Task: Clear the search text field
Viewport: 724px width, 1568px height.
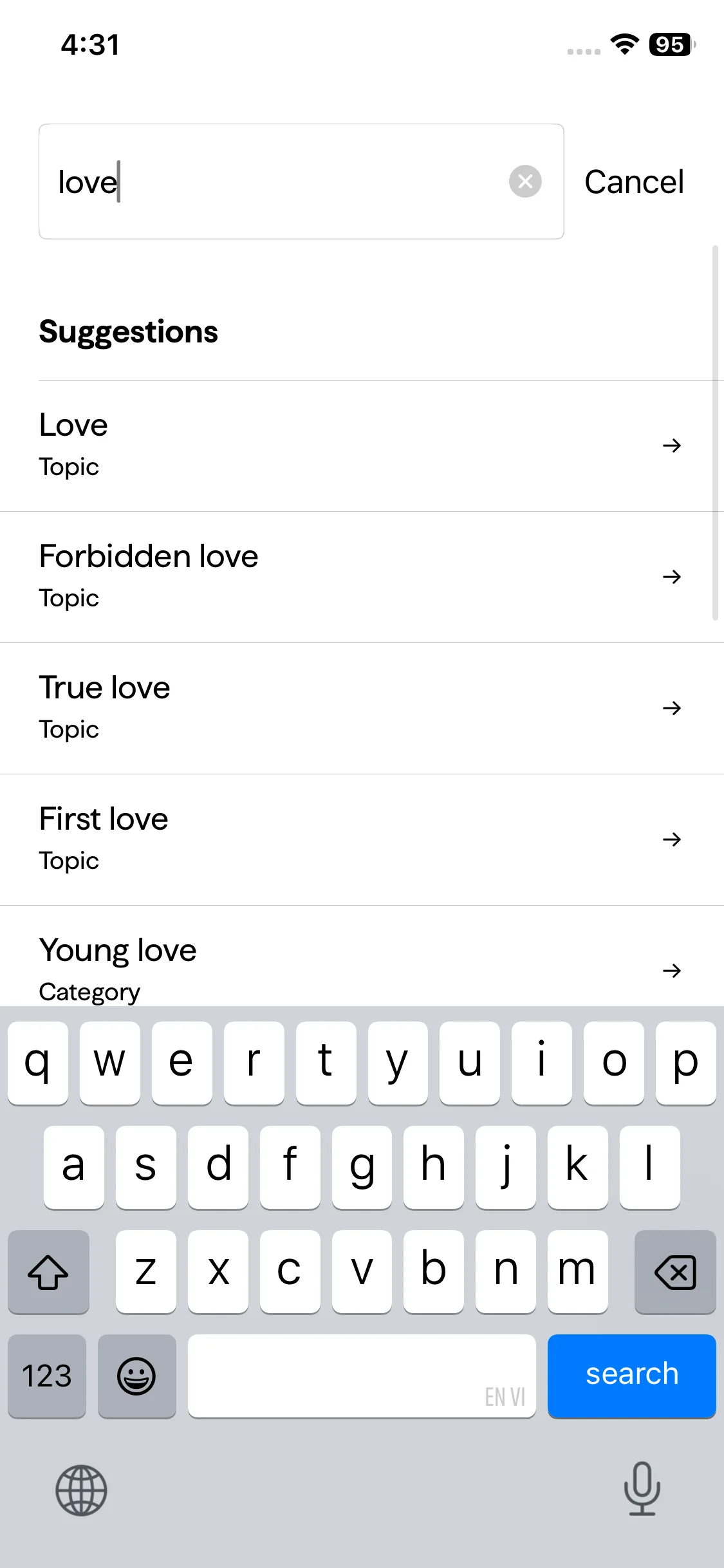Action: (x=525, y=182)
